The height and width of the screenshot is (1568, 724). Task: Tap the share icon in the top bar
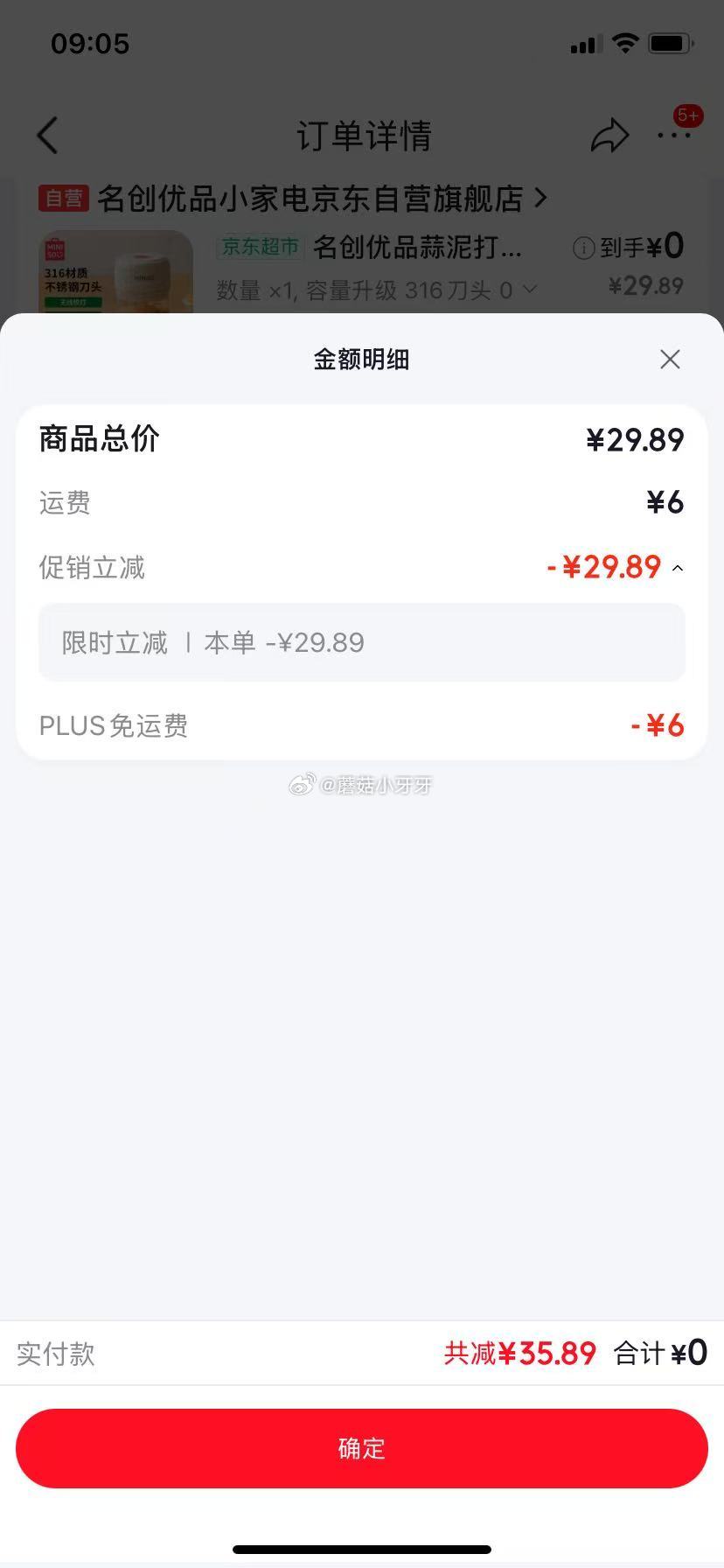pyautogui.click(x=610, y=135)
